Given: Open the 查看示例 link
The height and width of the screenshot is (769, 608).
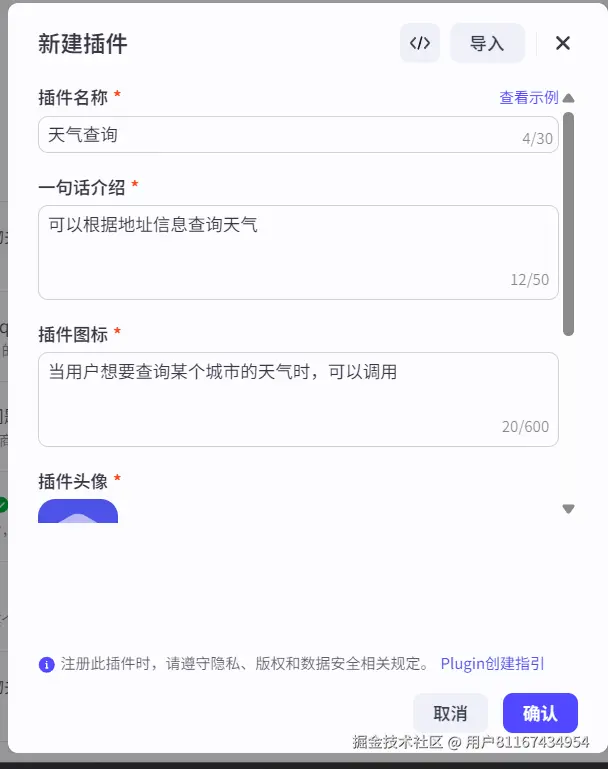Looking at the screenshot, I should 528,97.
